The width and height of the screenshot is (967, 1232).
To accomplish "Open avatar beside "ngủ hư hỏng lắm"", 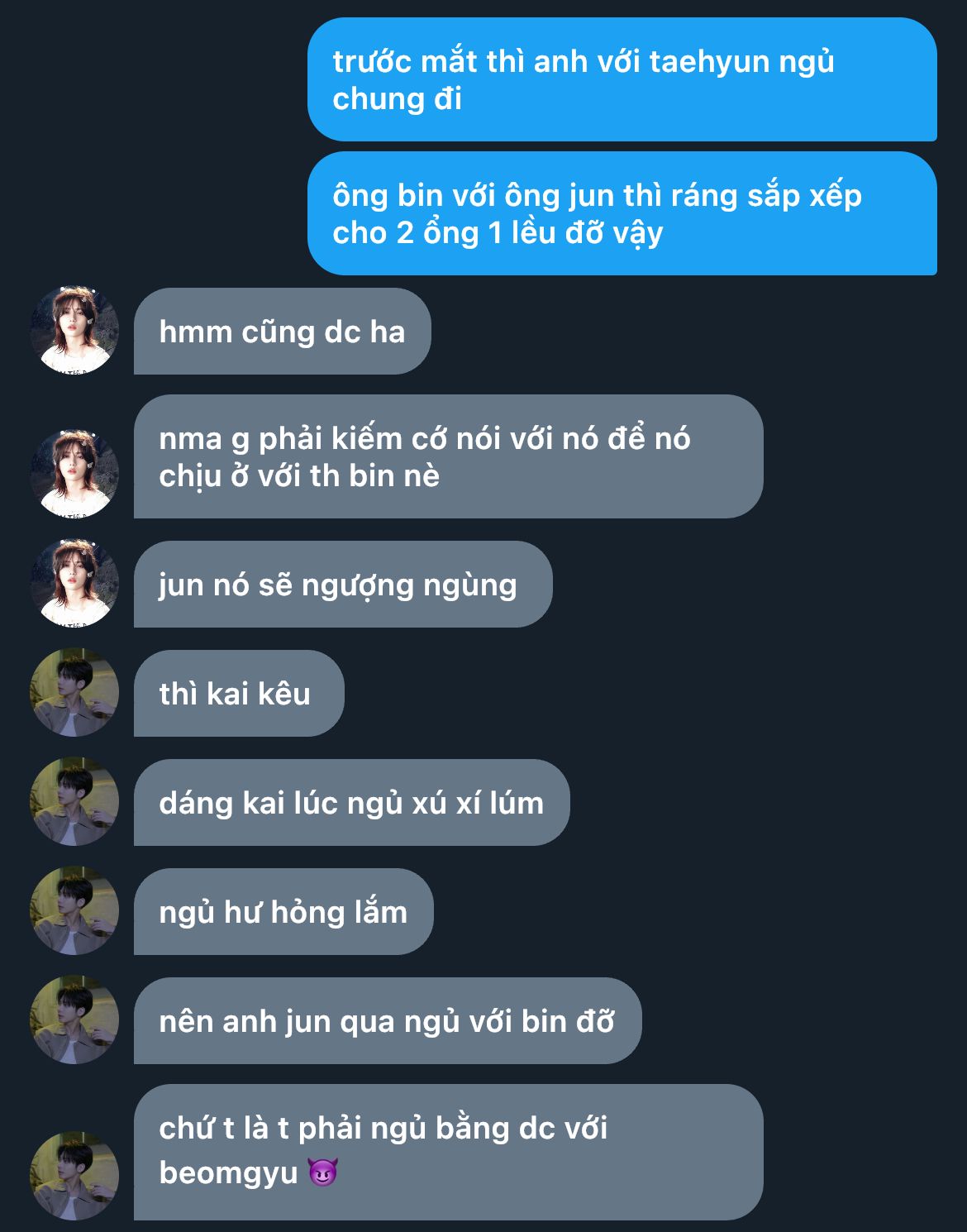I will click(74, 911).
